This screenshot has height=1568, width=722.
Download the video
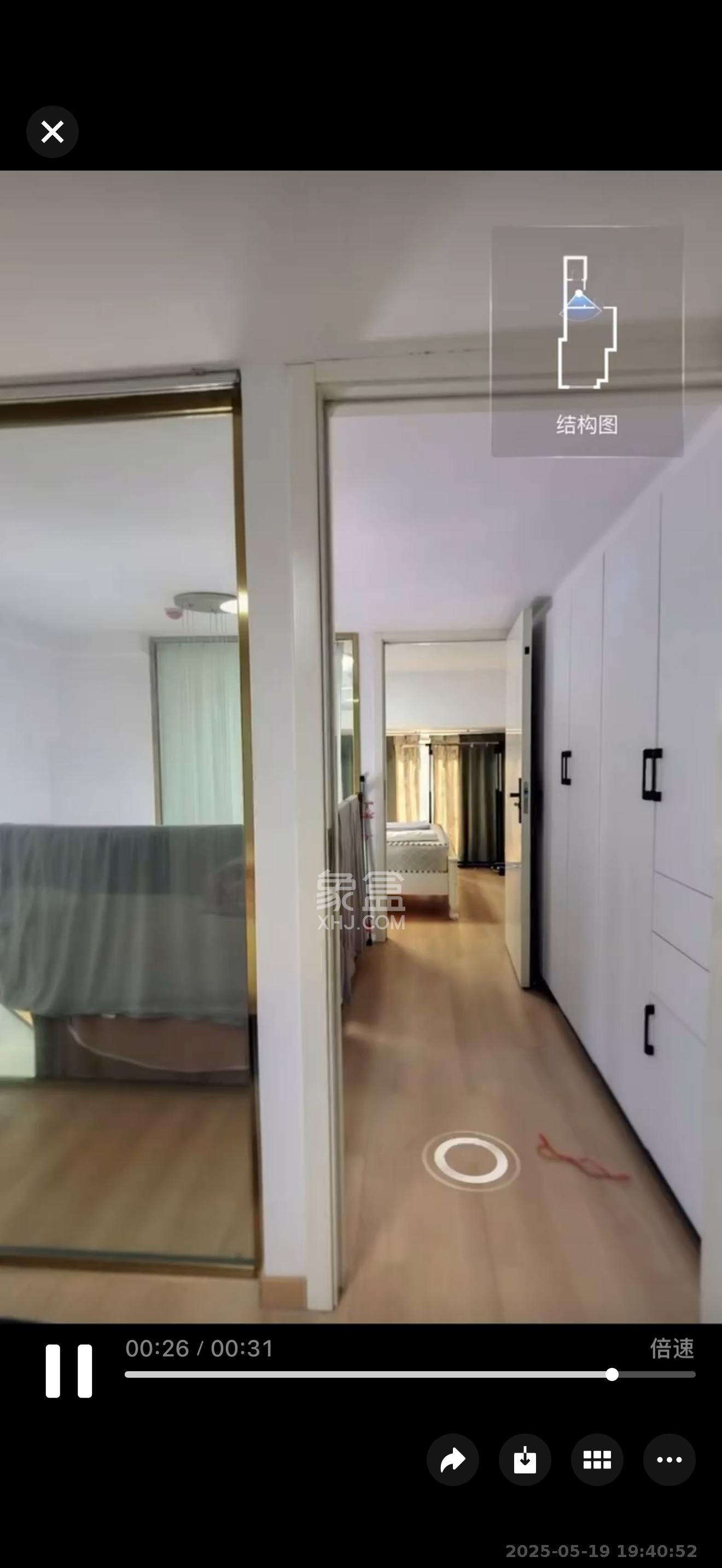pos(525,1460)
